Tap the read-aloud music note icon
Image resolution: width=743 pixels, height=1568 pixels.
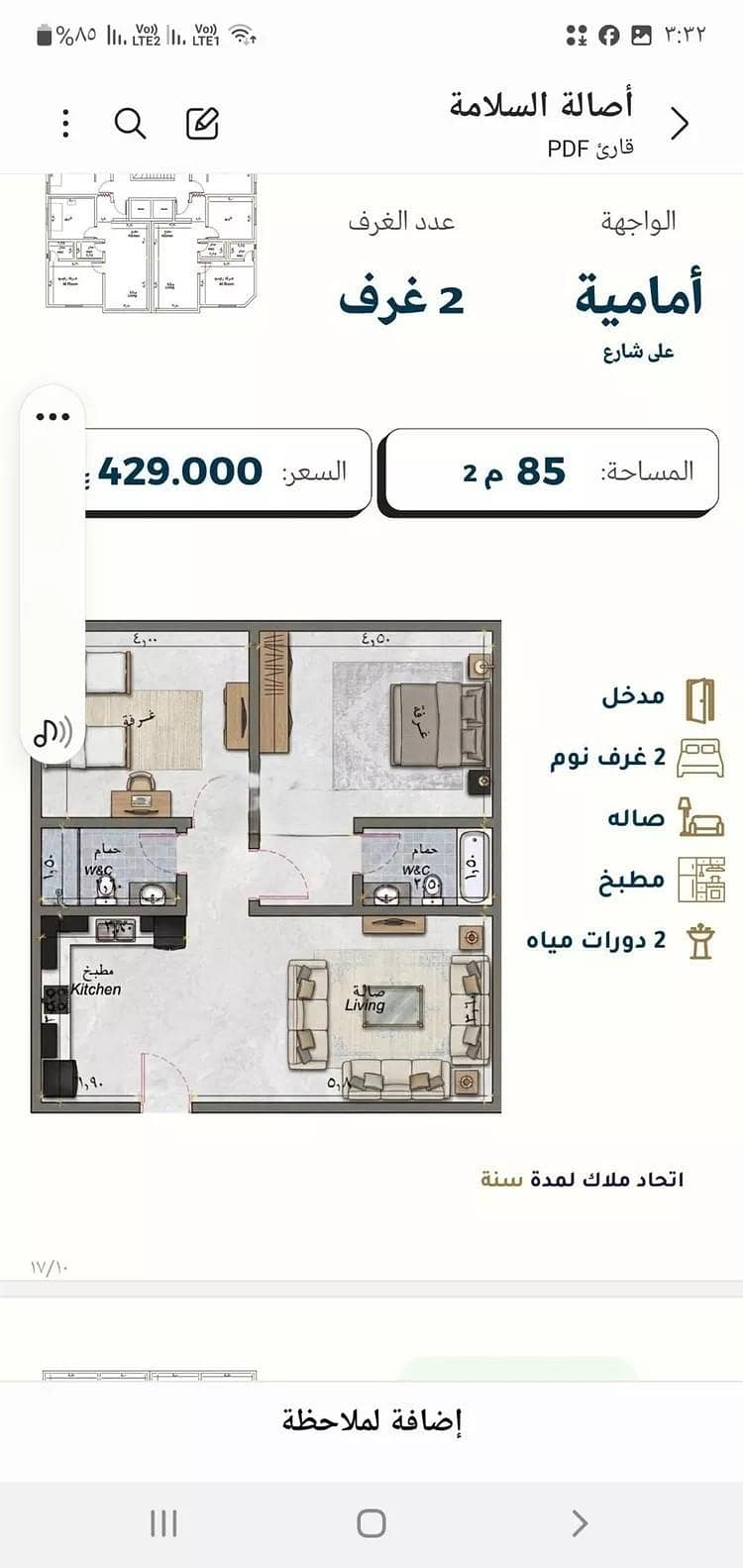tap(53, 731)
